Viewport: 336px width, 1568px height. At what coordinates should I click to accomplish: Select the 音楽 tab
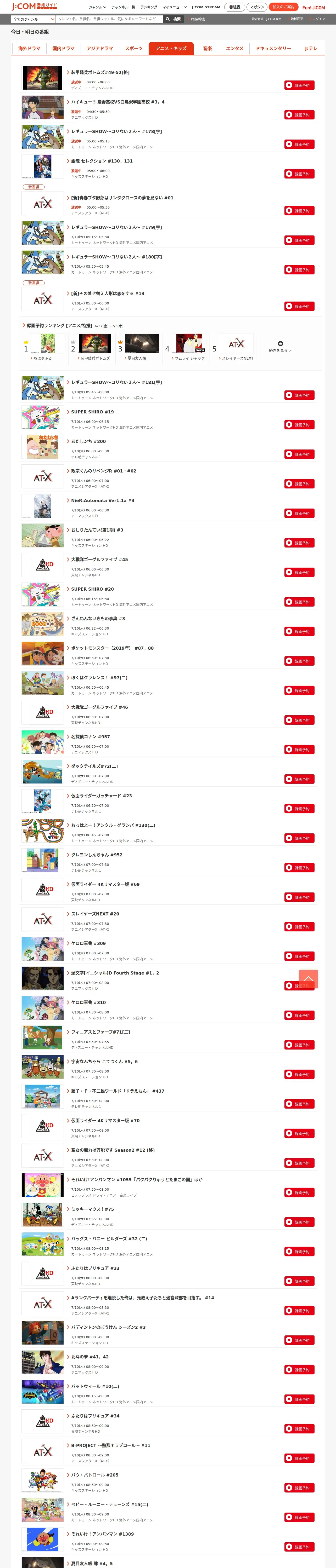click(207, 48)
